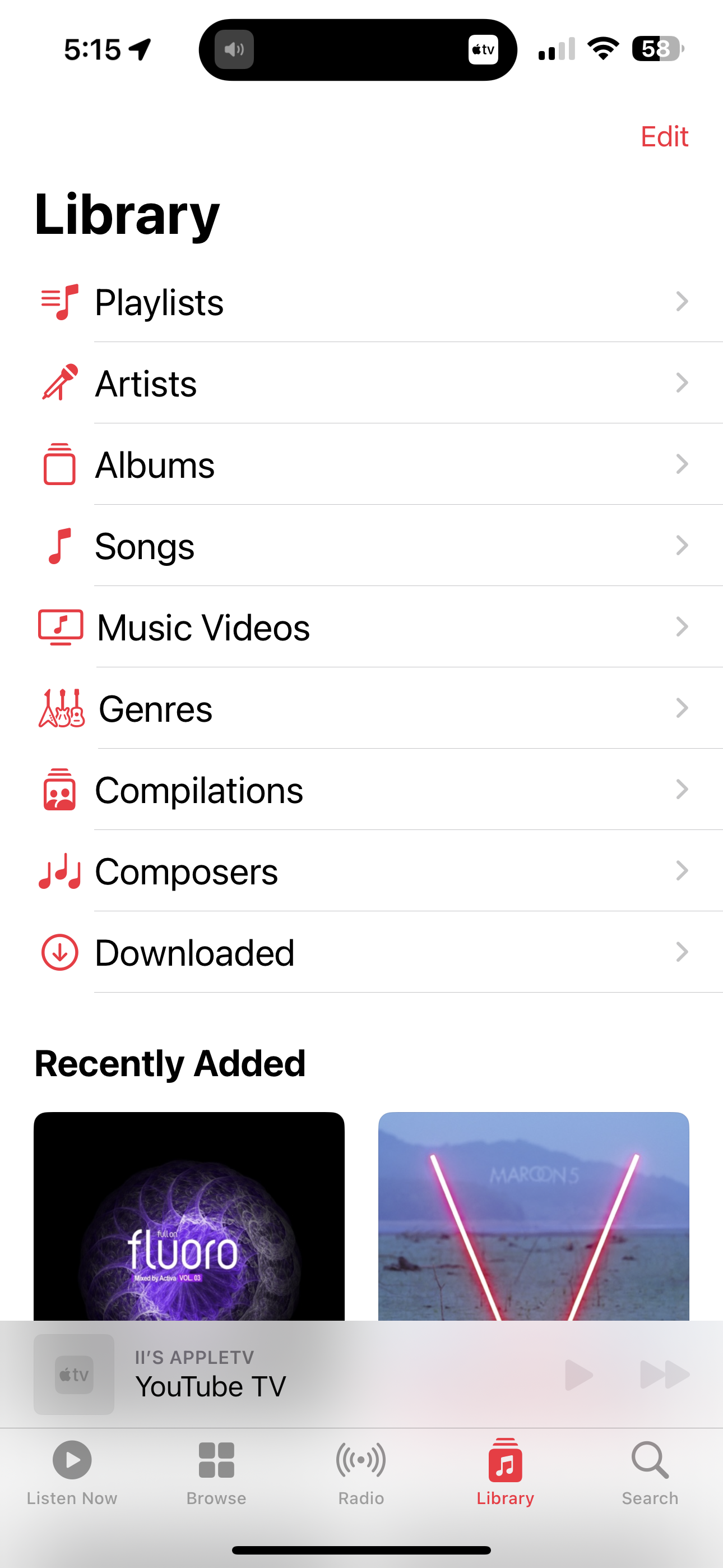
Task: Show Downloaded music
Action: (x=361, y=953)
